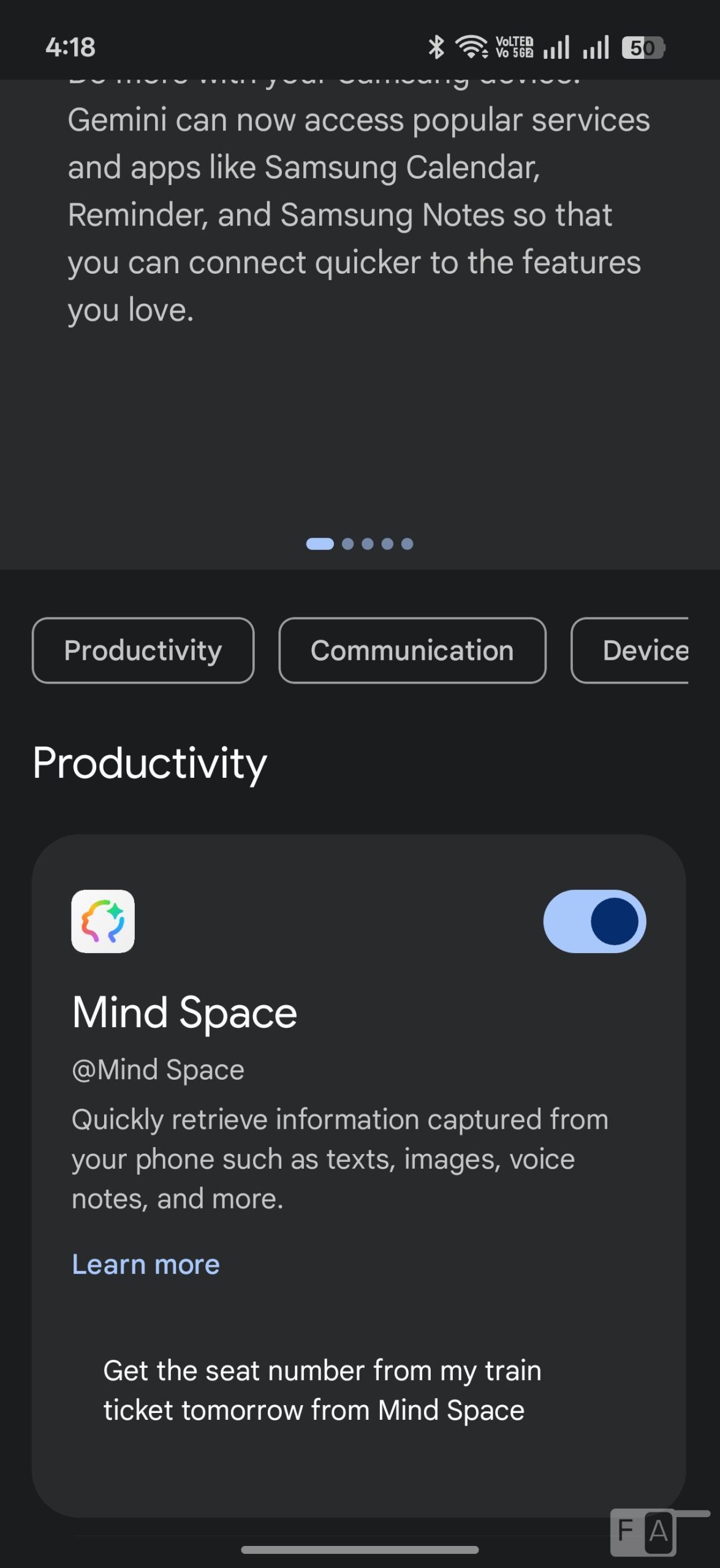This screenshot has height=1568, width=720.
Task: Try the train ticket seat number prompt
Action: 322,1390
